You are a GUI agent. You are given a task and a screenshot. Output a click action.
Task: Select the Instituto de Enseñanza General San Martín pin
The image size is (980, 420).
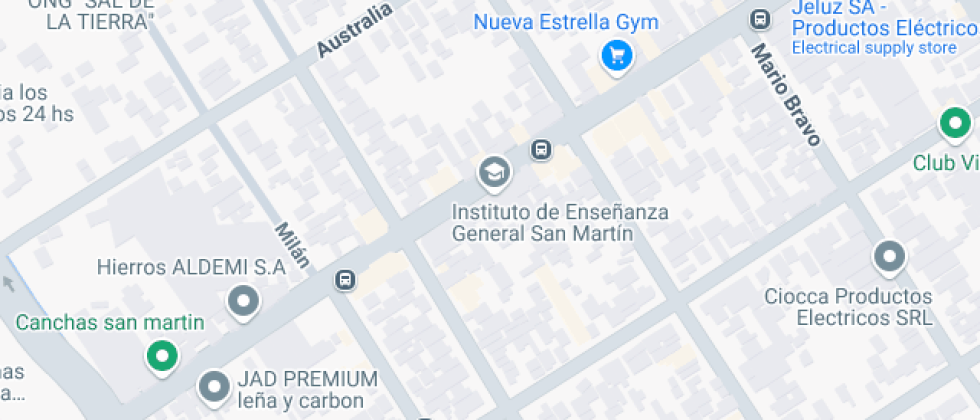point(495,173)
